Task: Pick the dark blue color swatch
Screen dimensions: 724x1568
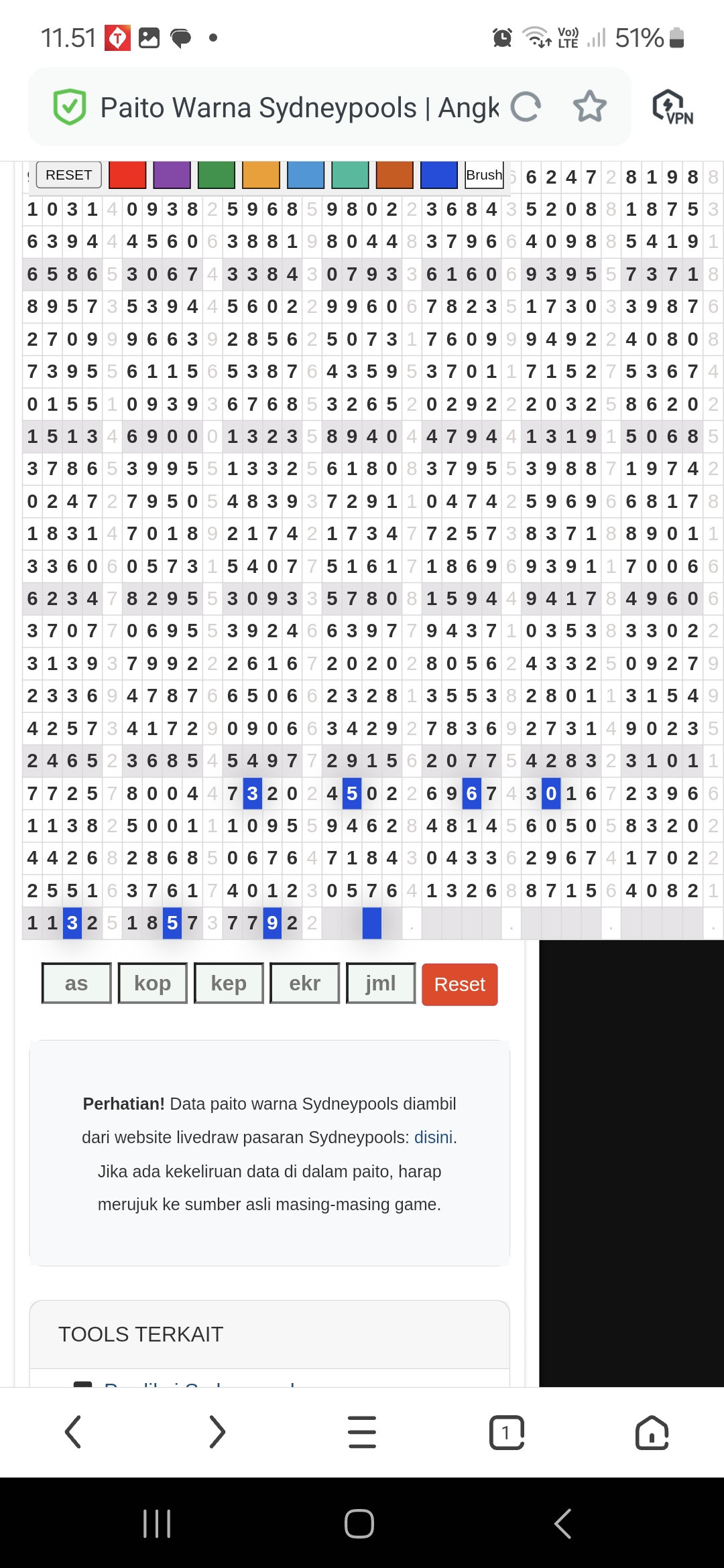Action: tap(439, 175)
